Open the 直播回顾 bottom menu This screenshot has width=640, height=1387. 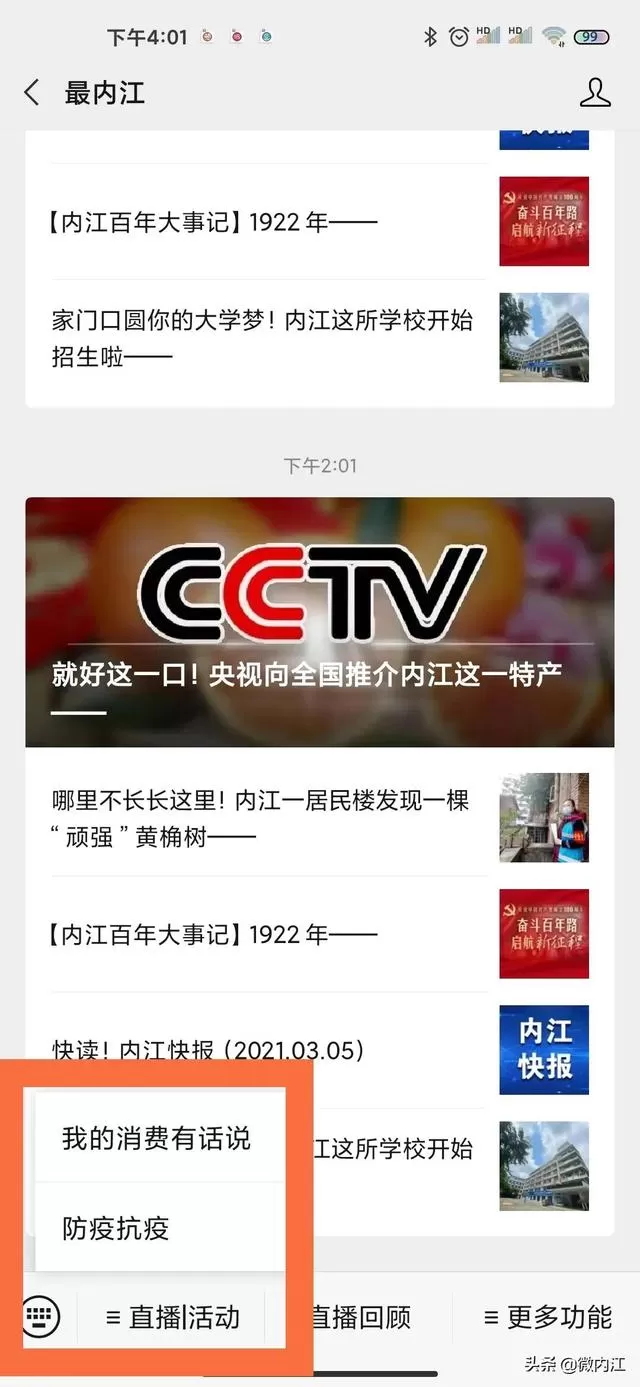pos(360,1317)
